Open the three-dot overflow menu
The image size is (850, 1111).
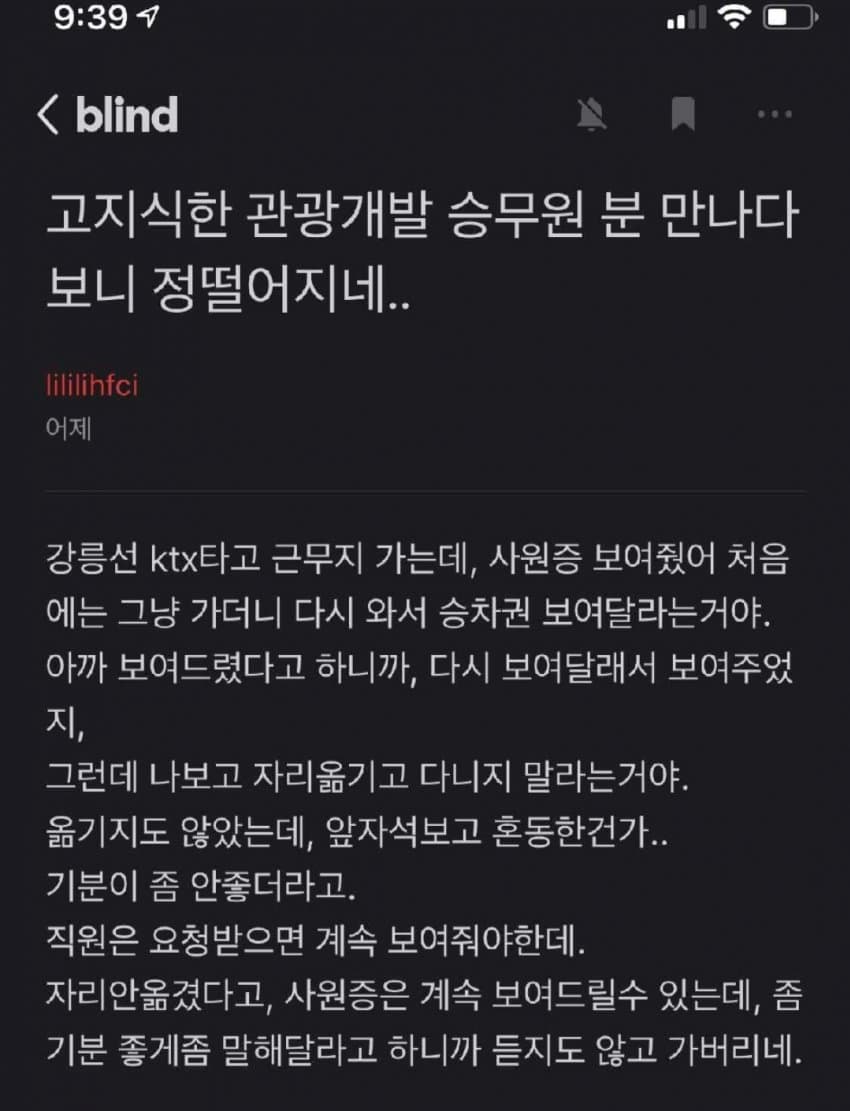point(774,116)
